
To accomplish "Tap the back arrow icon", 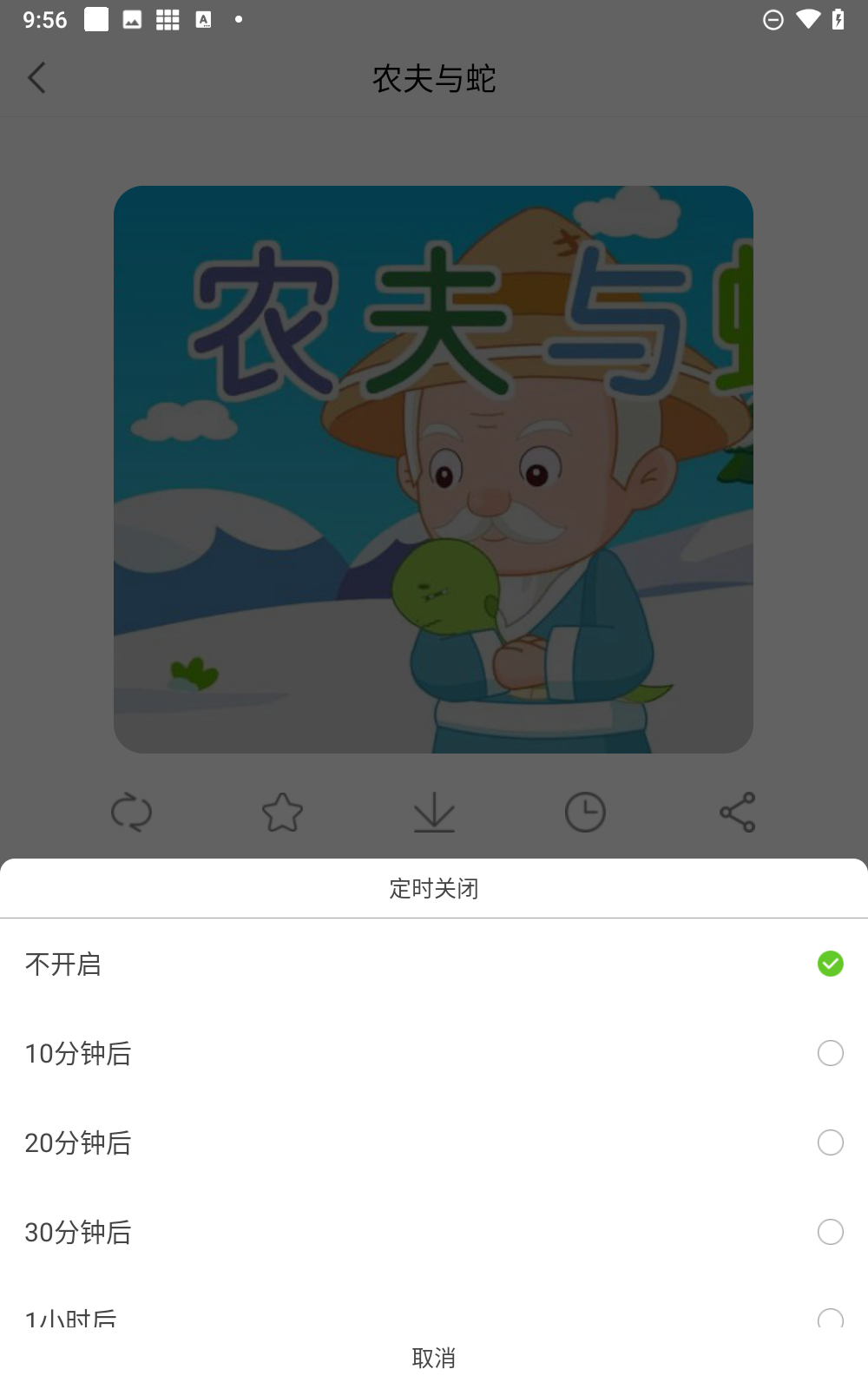I will 37,77.
